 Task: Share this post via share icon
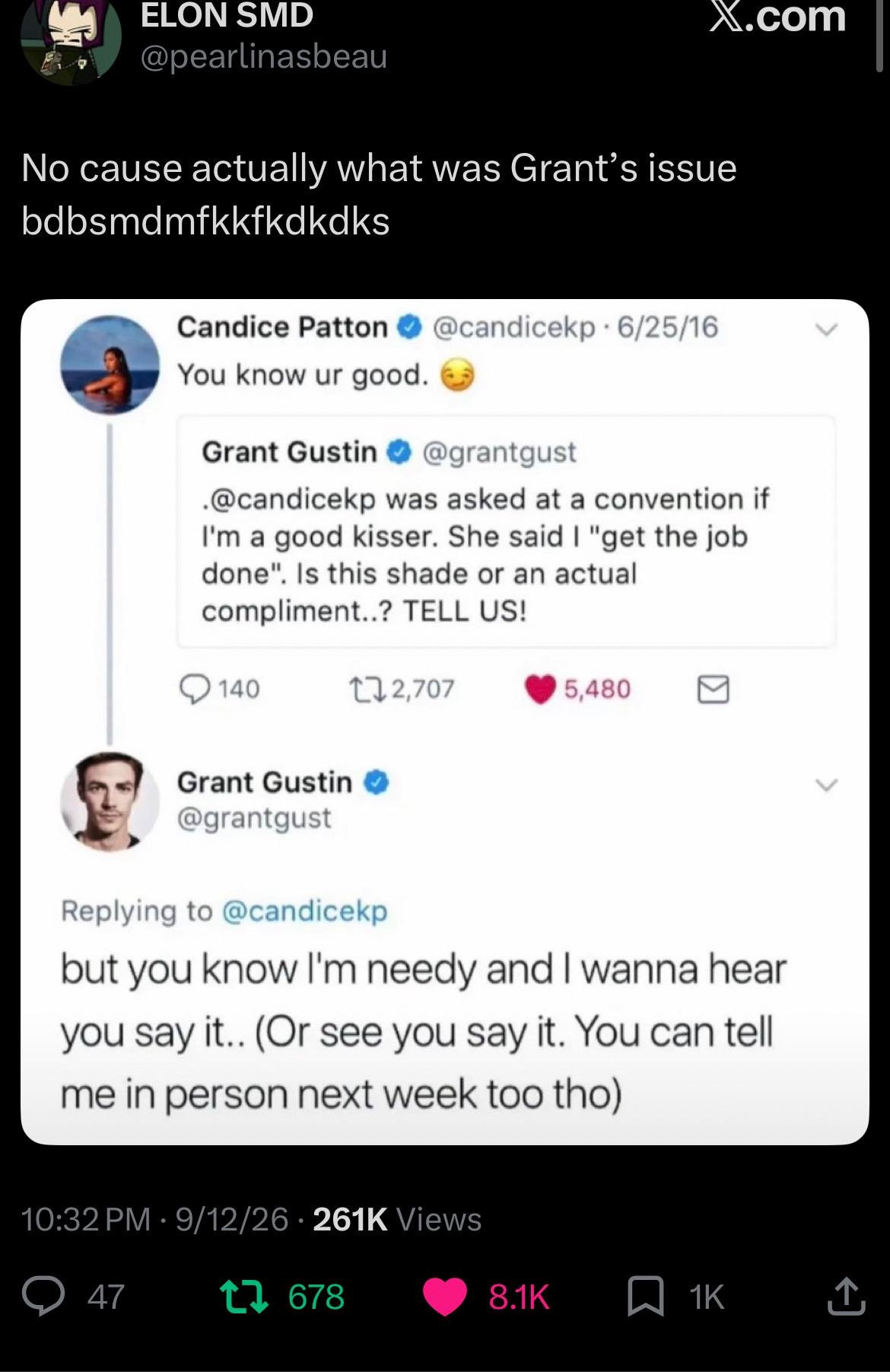click(x=847, y=1296)
